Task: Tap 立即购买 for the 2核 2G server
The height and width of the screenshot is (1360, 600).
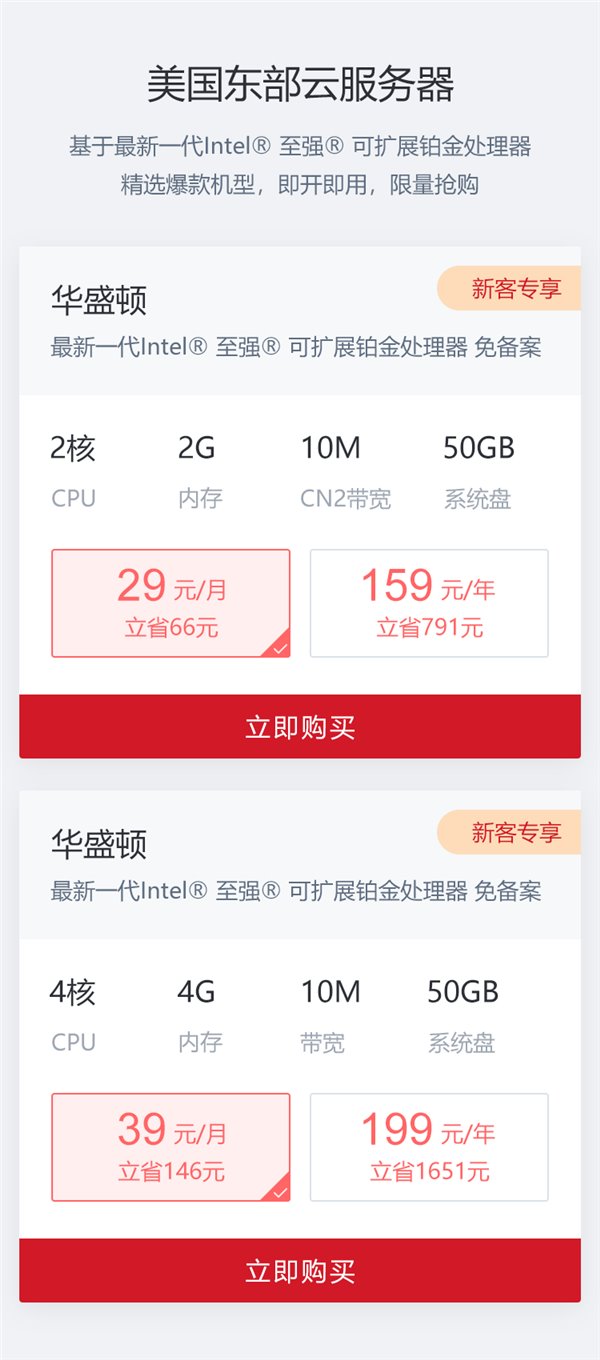Action: pos(300,727)
